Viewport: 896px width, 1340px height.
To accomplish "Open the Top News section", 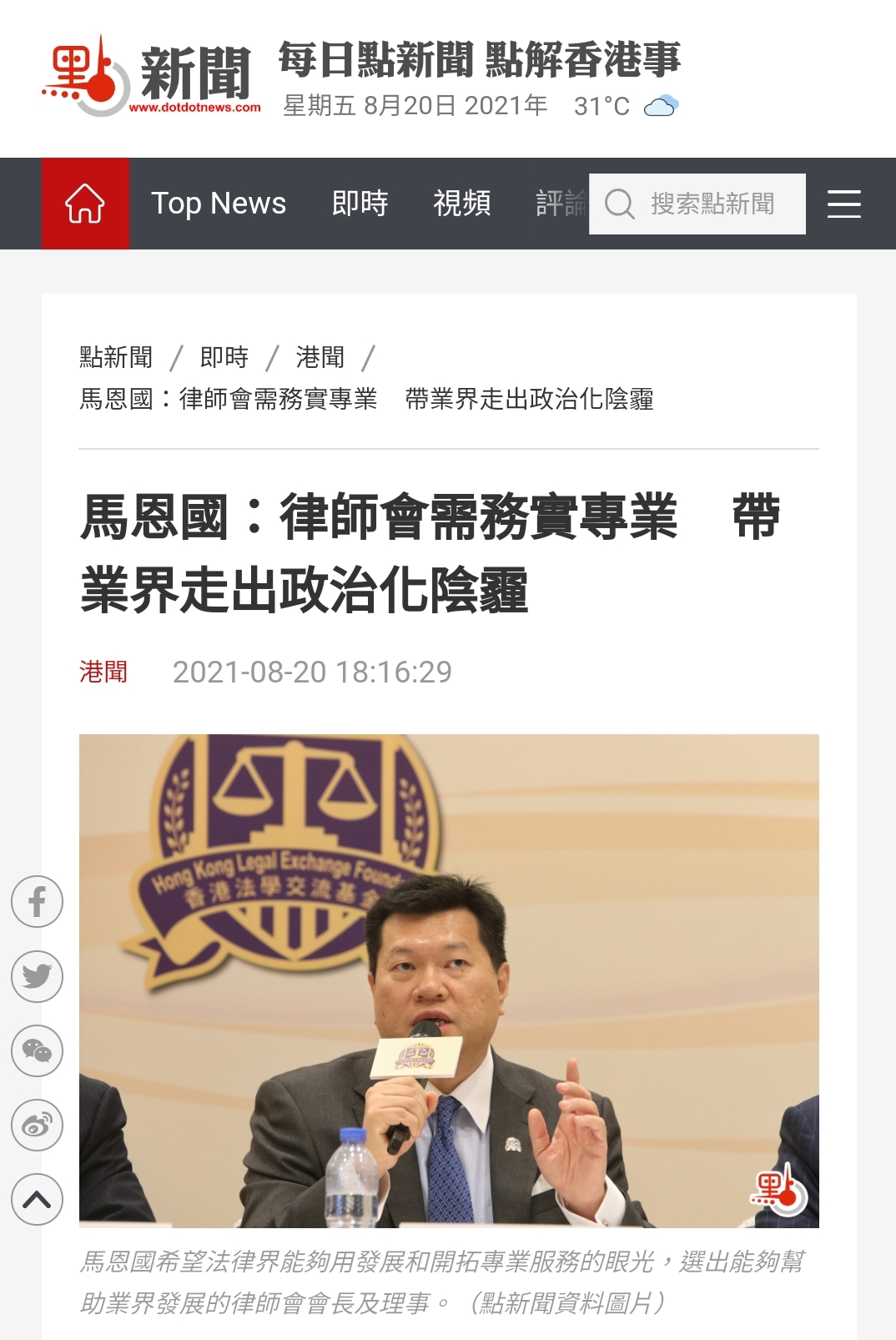I will click(x=219, y=204).
